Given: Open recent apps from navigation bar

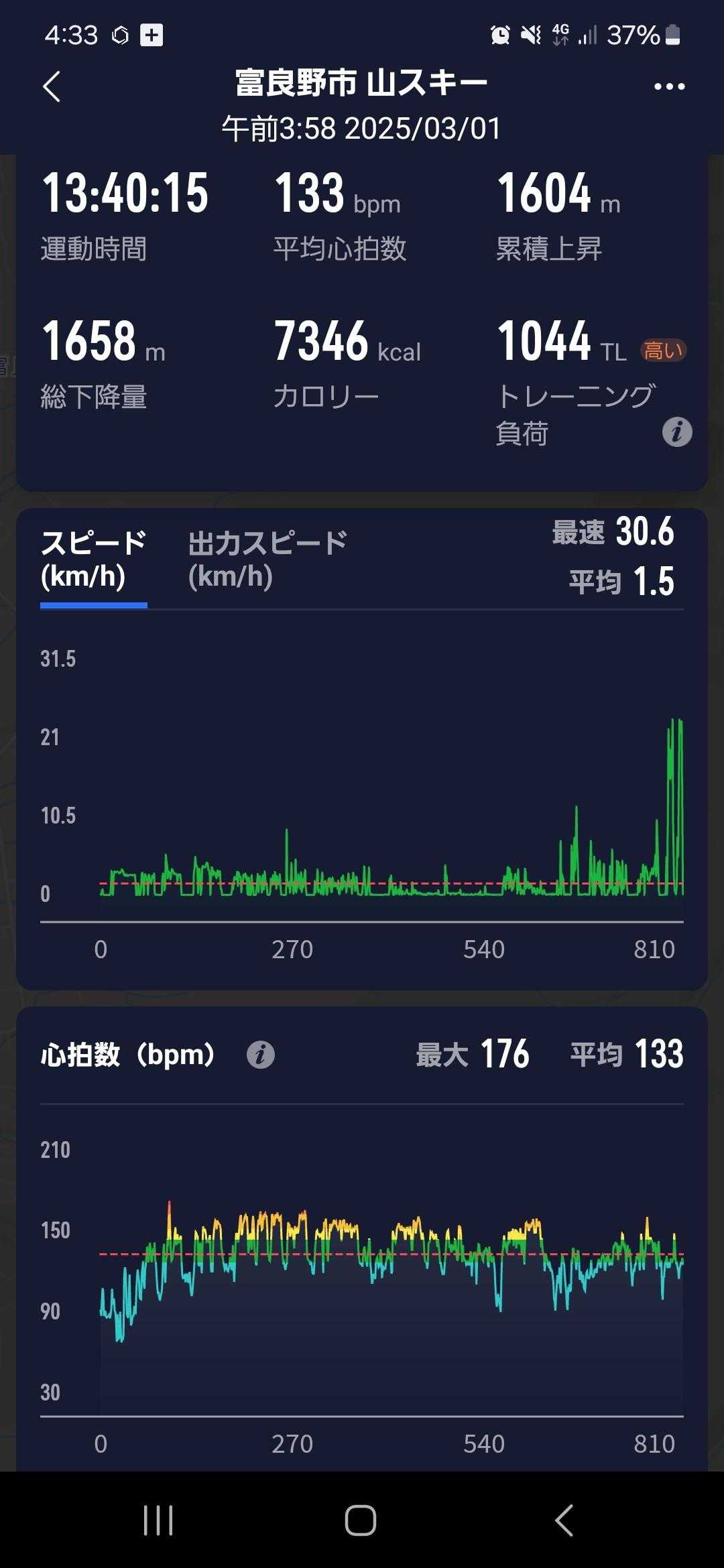Looking at the screenshot, I should point(158,1520).
